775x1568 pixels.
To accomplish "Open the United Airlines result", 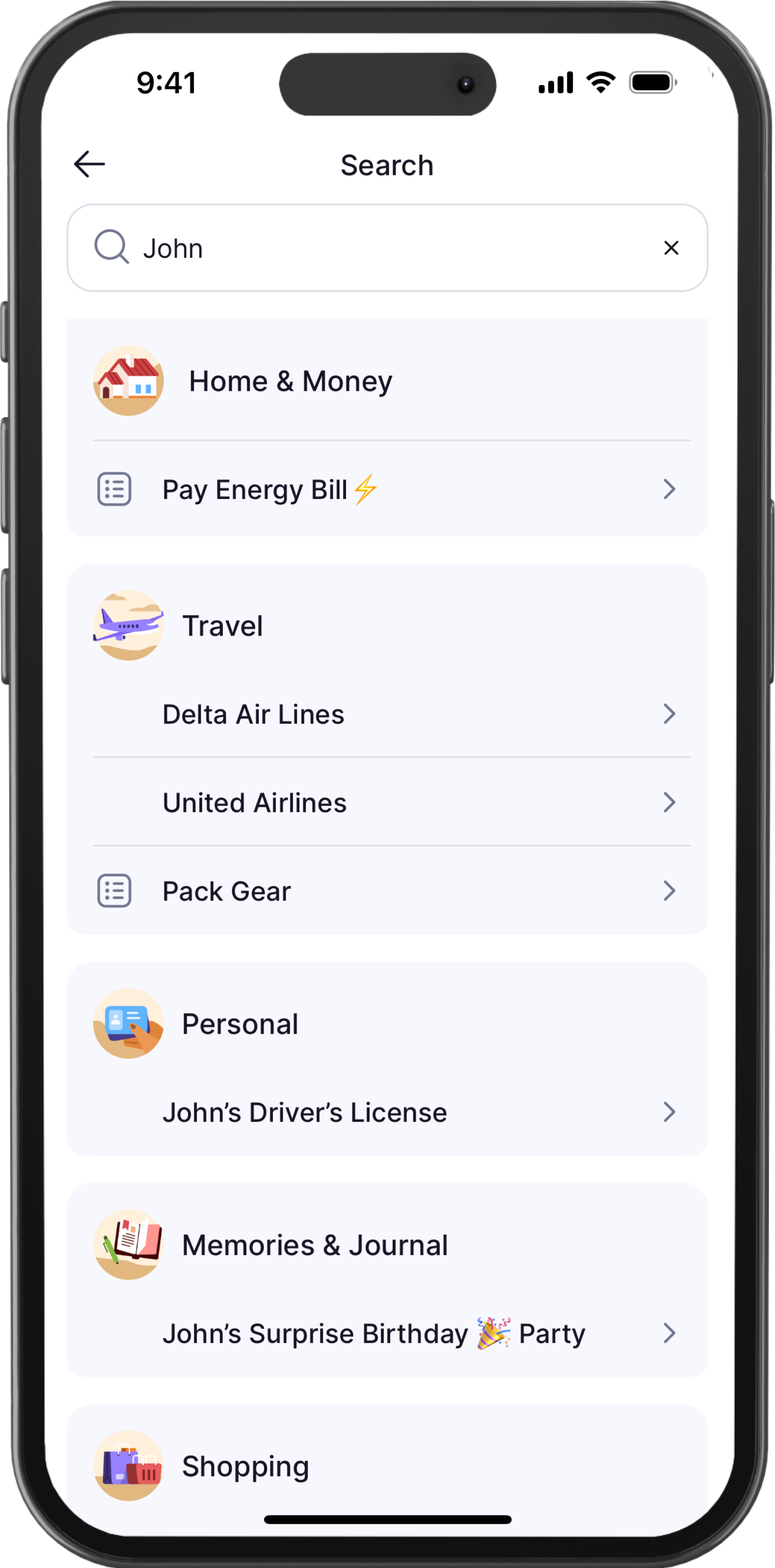I will (x=387, y=802).
